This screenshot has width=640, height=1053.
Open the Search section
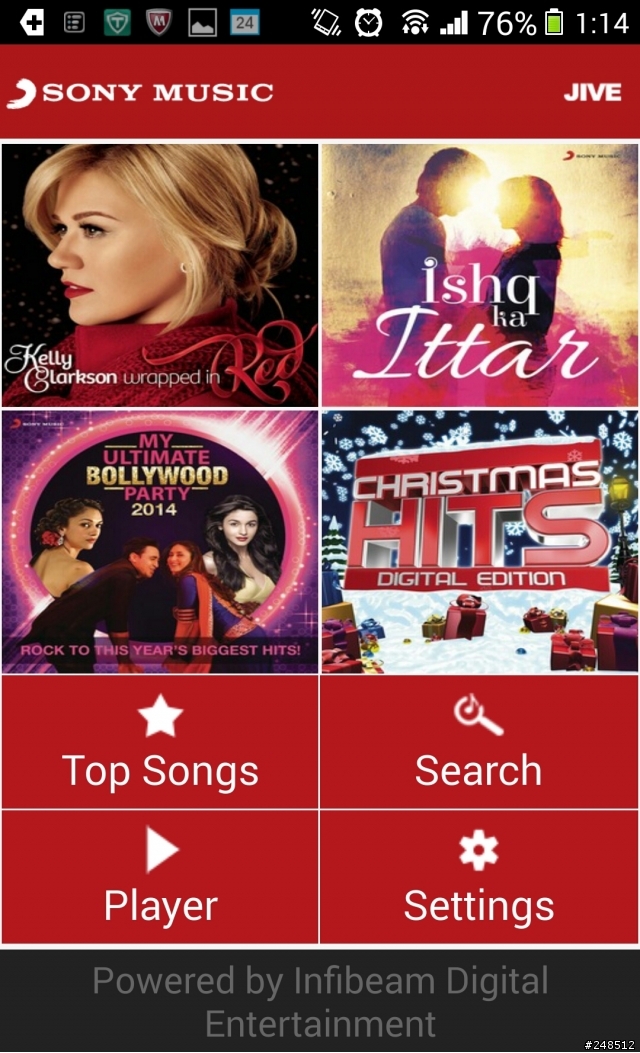pos(479,742)
